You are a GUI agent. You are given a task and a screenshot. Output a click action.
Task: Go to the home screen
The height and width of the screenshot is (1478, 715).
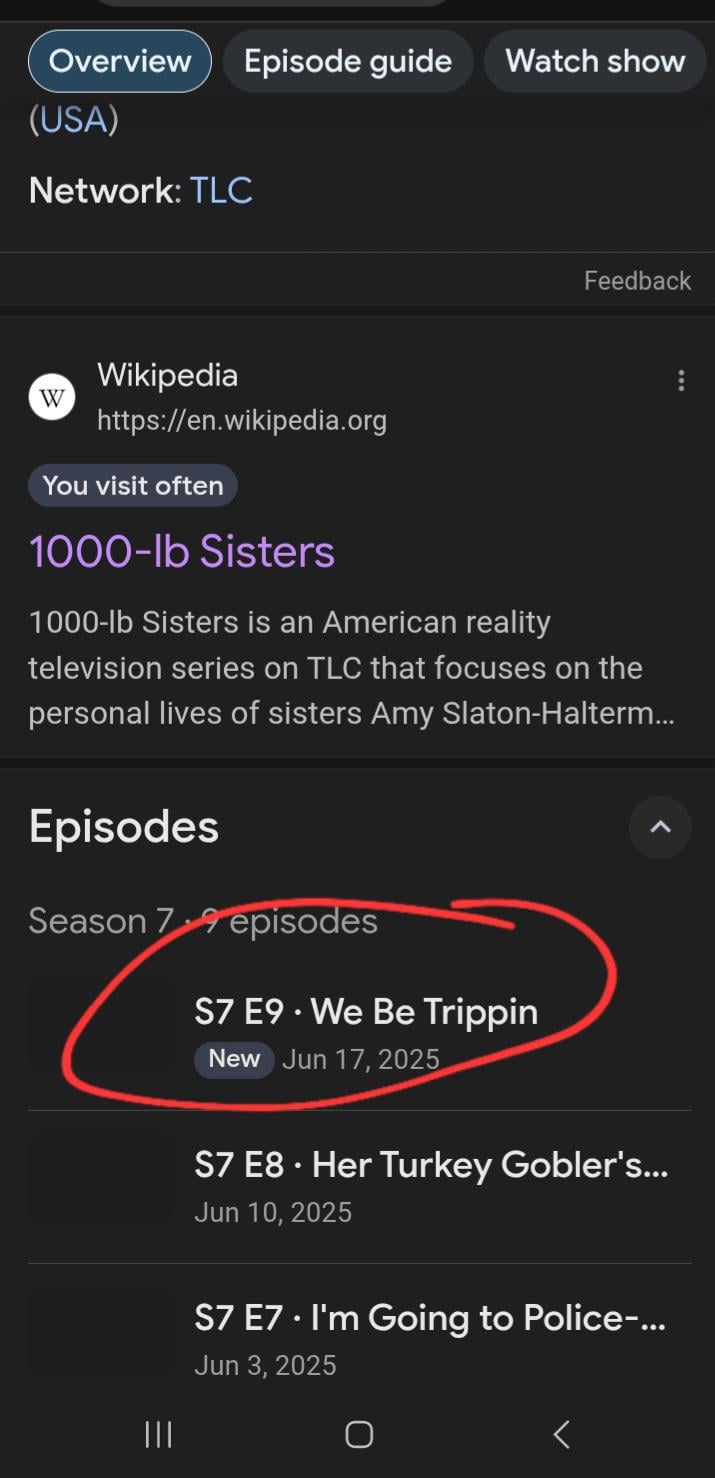point(359,1434)
